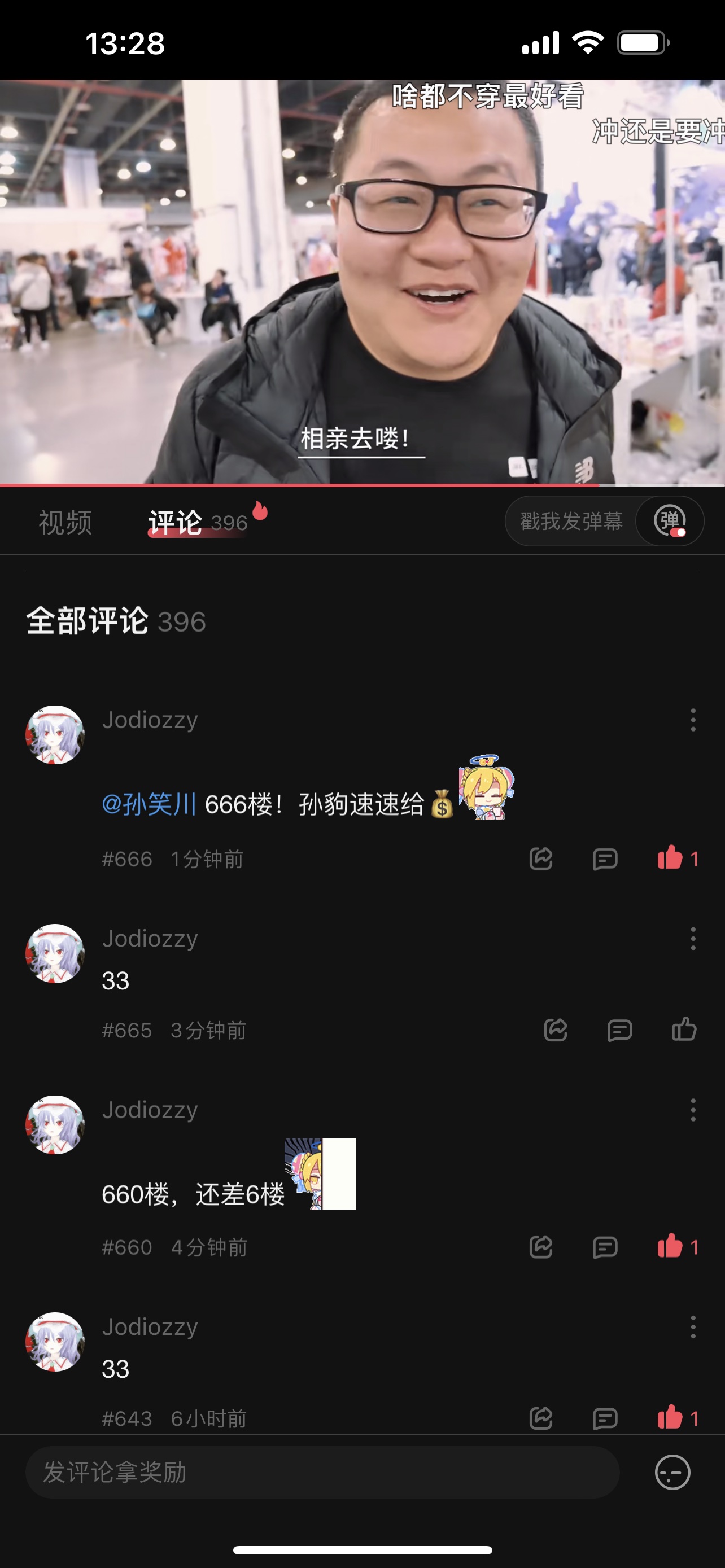Like comment #665
Image resolution: width=725 pixels, height=1568 pixels.
click(684, 1029)
